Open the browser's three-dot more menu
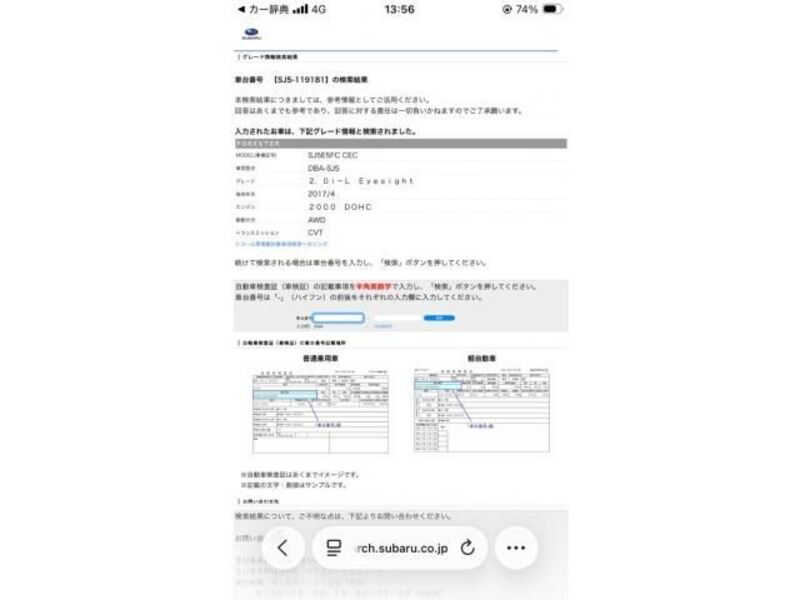Viewport: 800px width, 600px height. (x=516, y=548)
